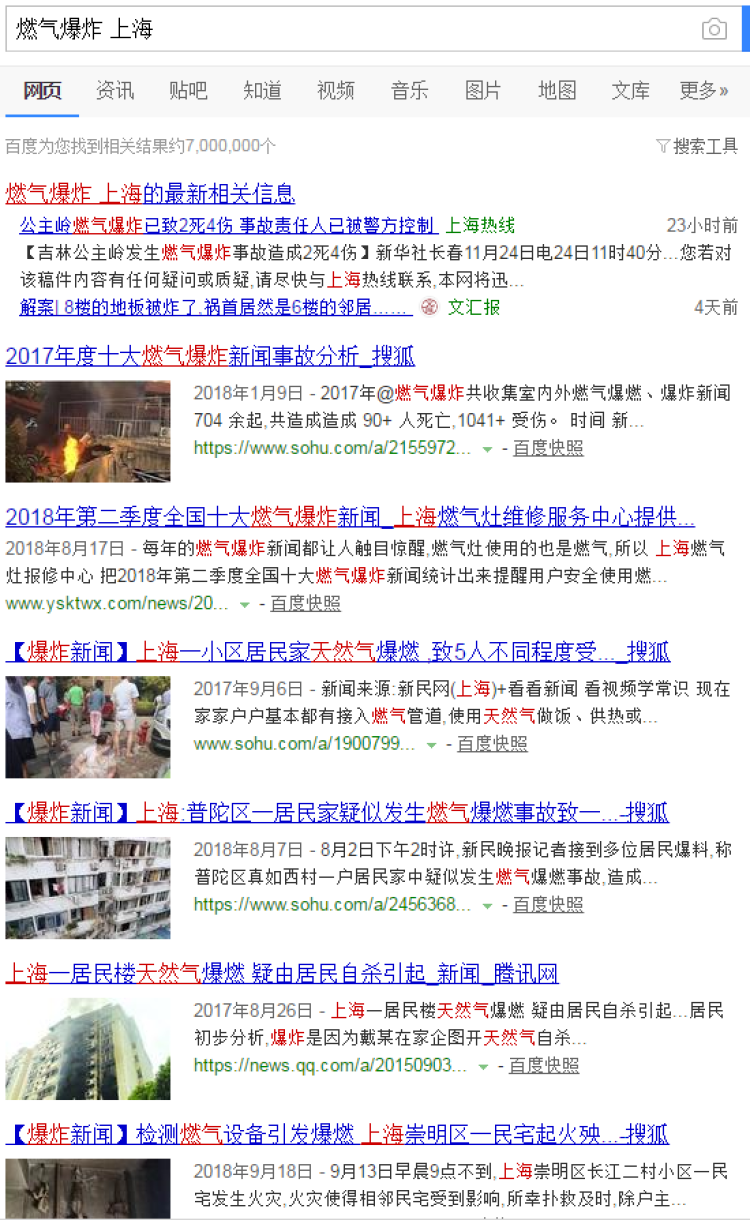Switch to the 贴吧 tab
This screenshot has width=750, height=1220.
pos(188,91)
